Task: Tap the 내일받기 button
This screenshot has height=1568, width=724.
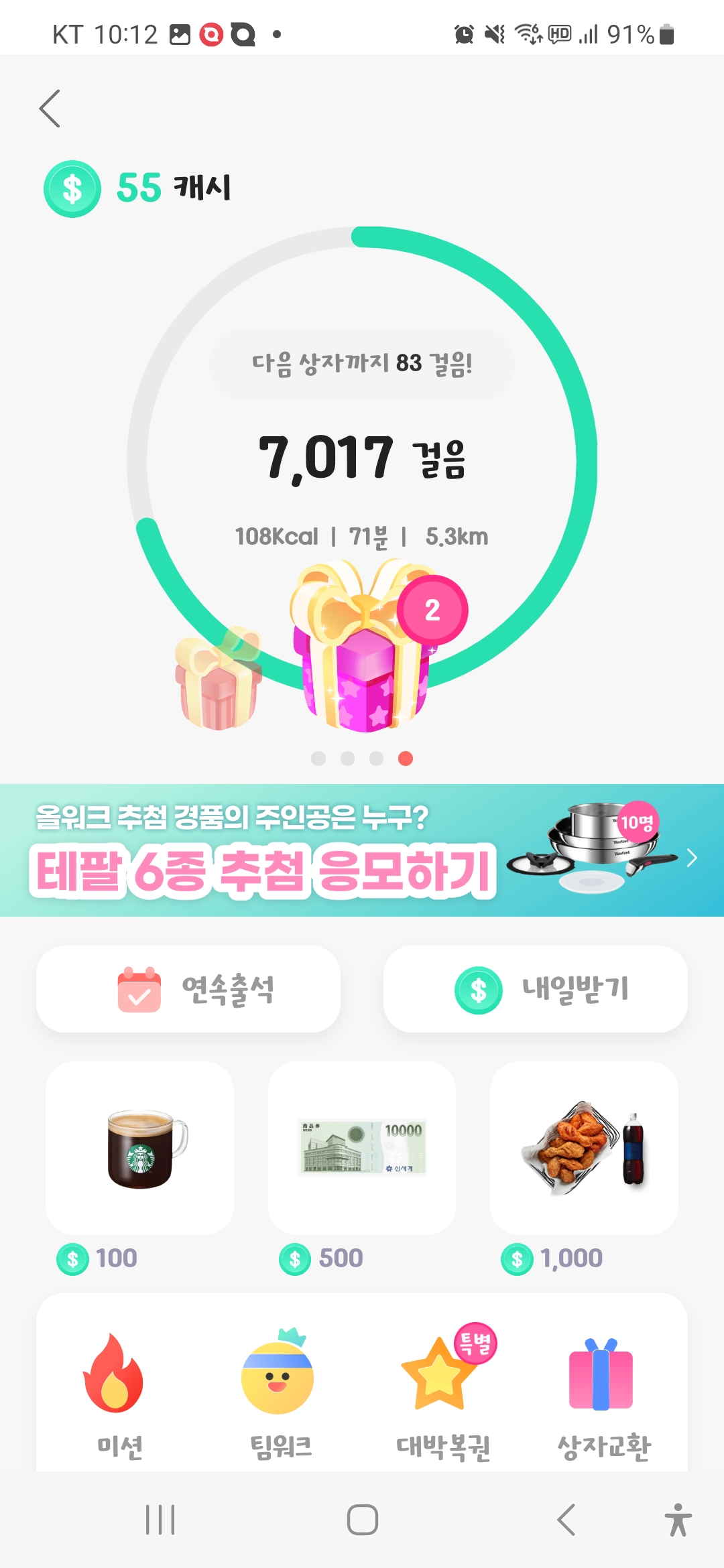Action: [536, 989]
